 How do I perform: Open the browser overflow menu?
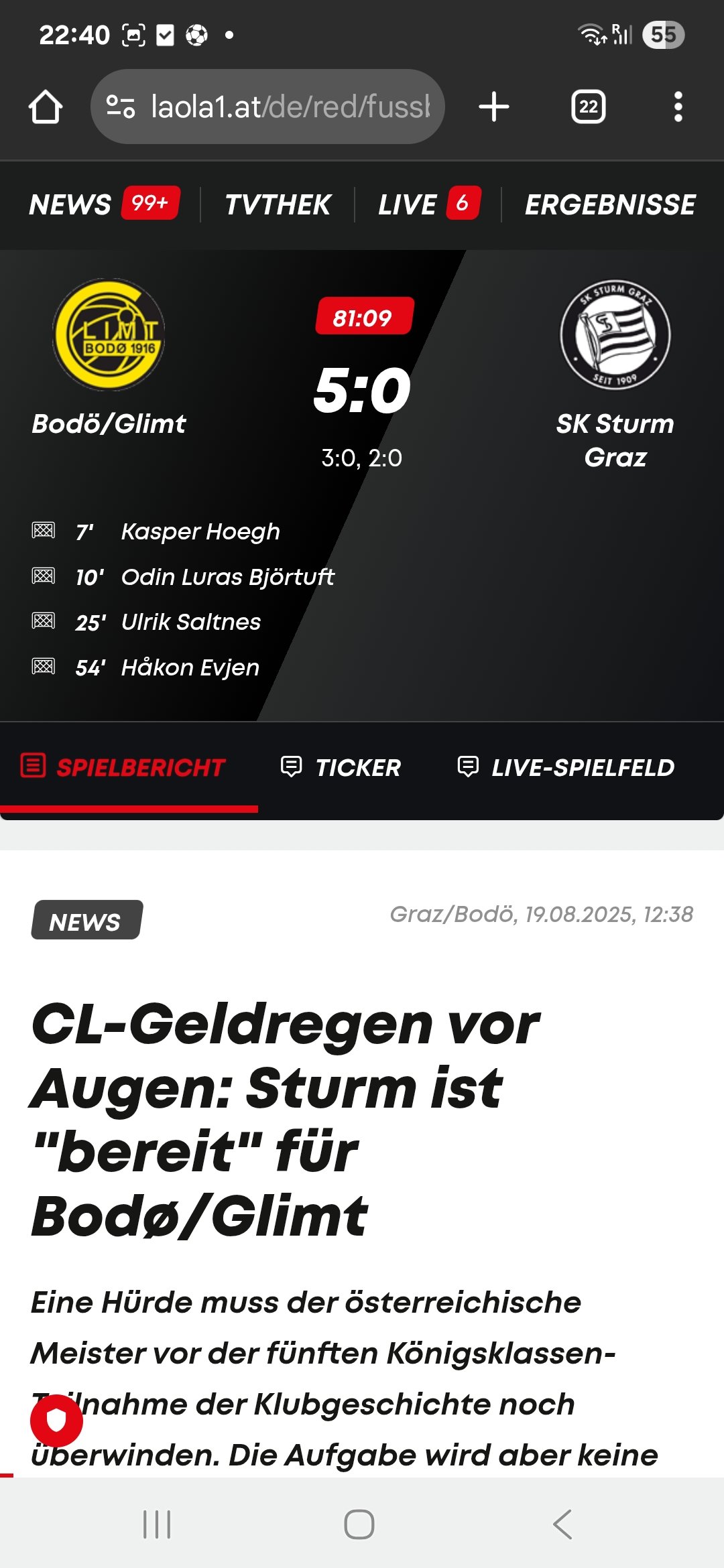coord(678,107)
